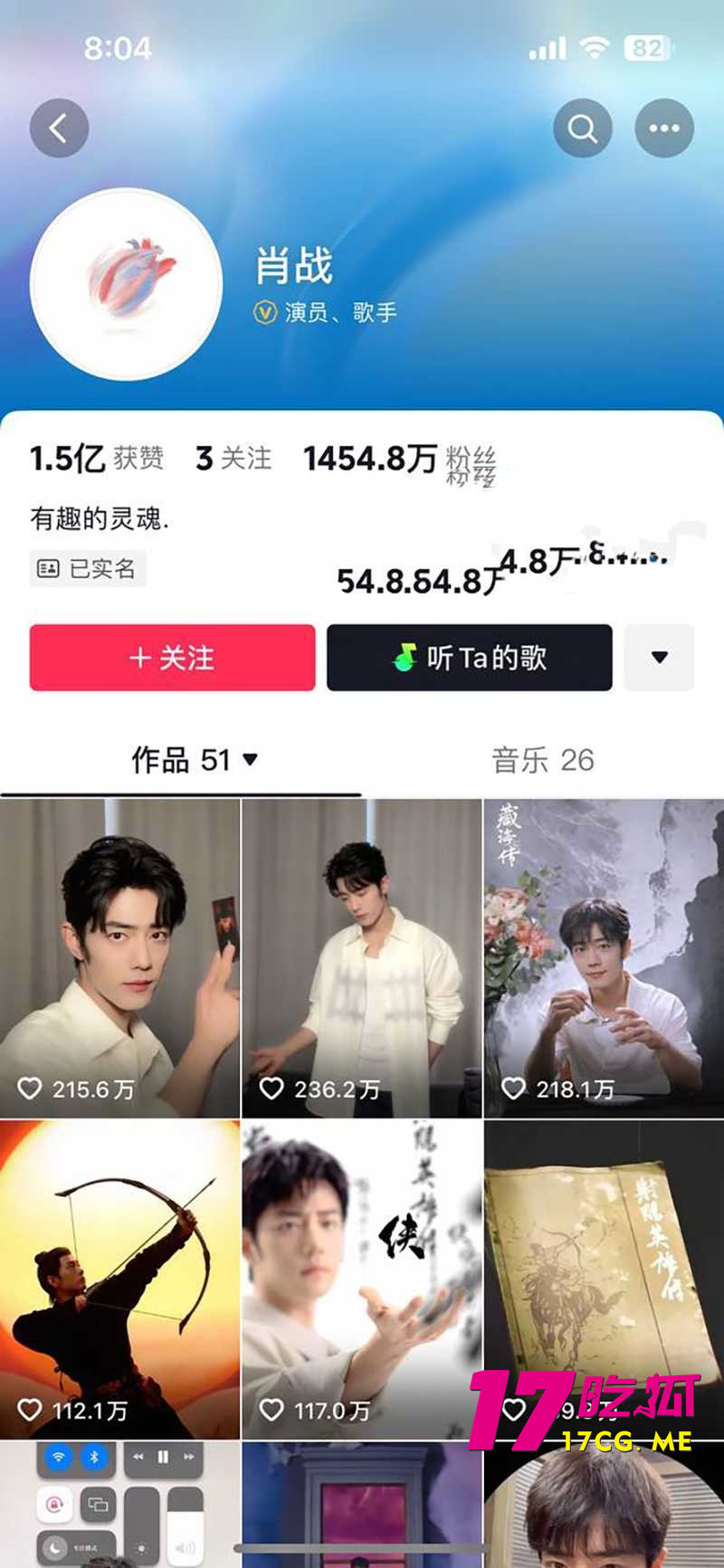This screenshot has height=1568, width=724.
Task: Toggle Bluetooth in the Control Center
Action: point(92,1456)
